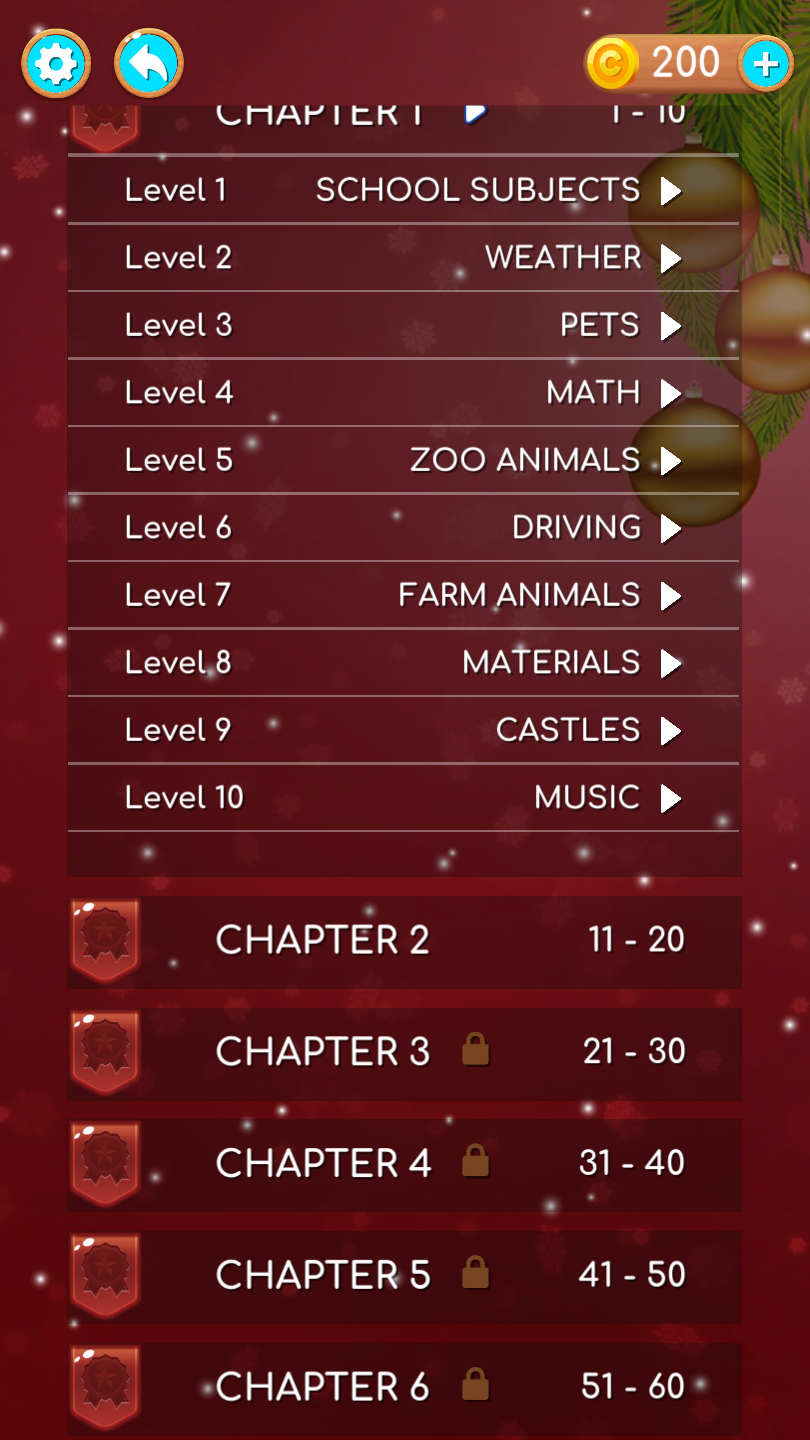Open Level 6 Driving

coord(404,528)
